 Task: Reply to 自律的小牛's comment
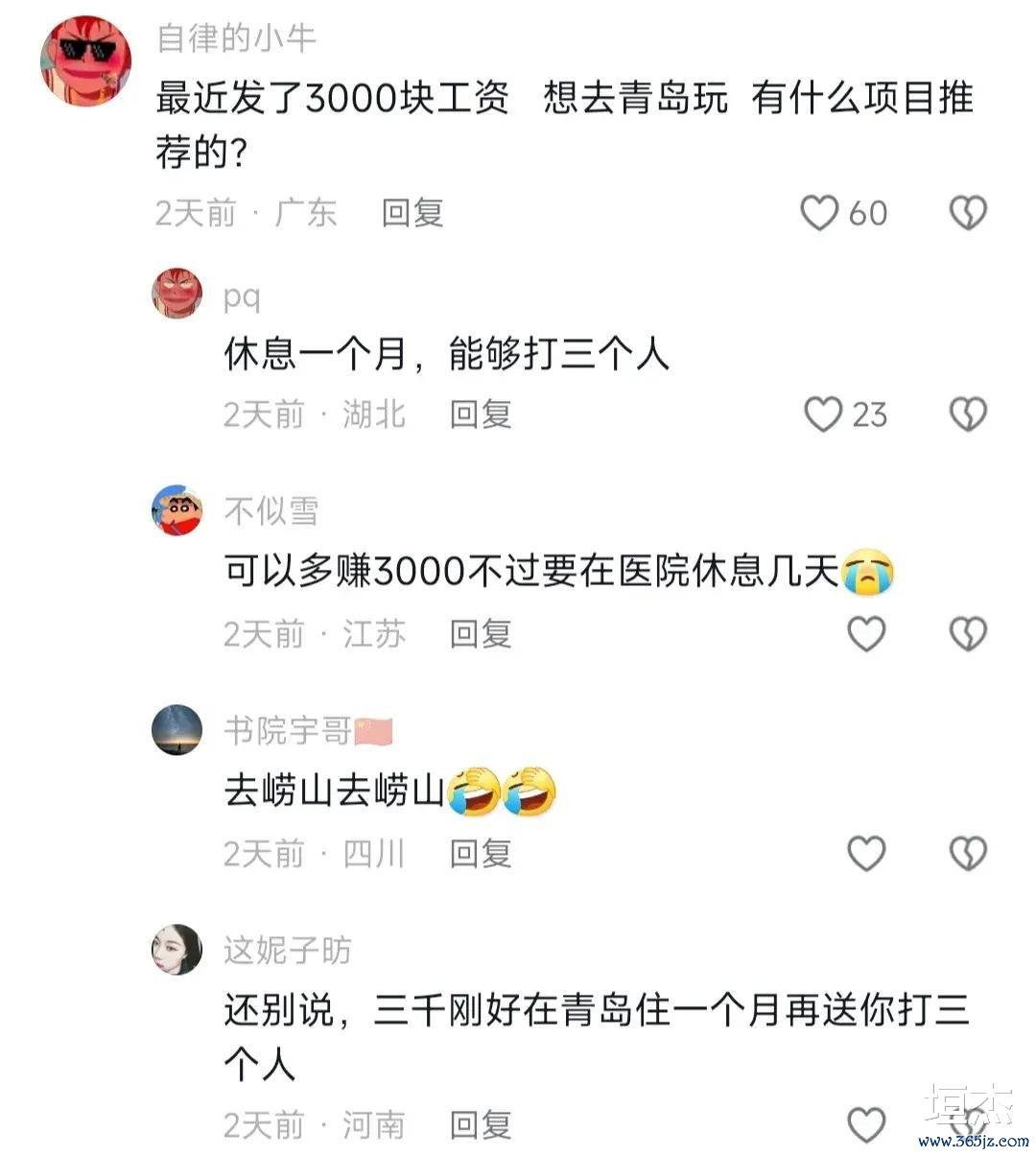412,212
